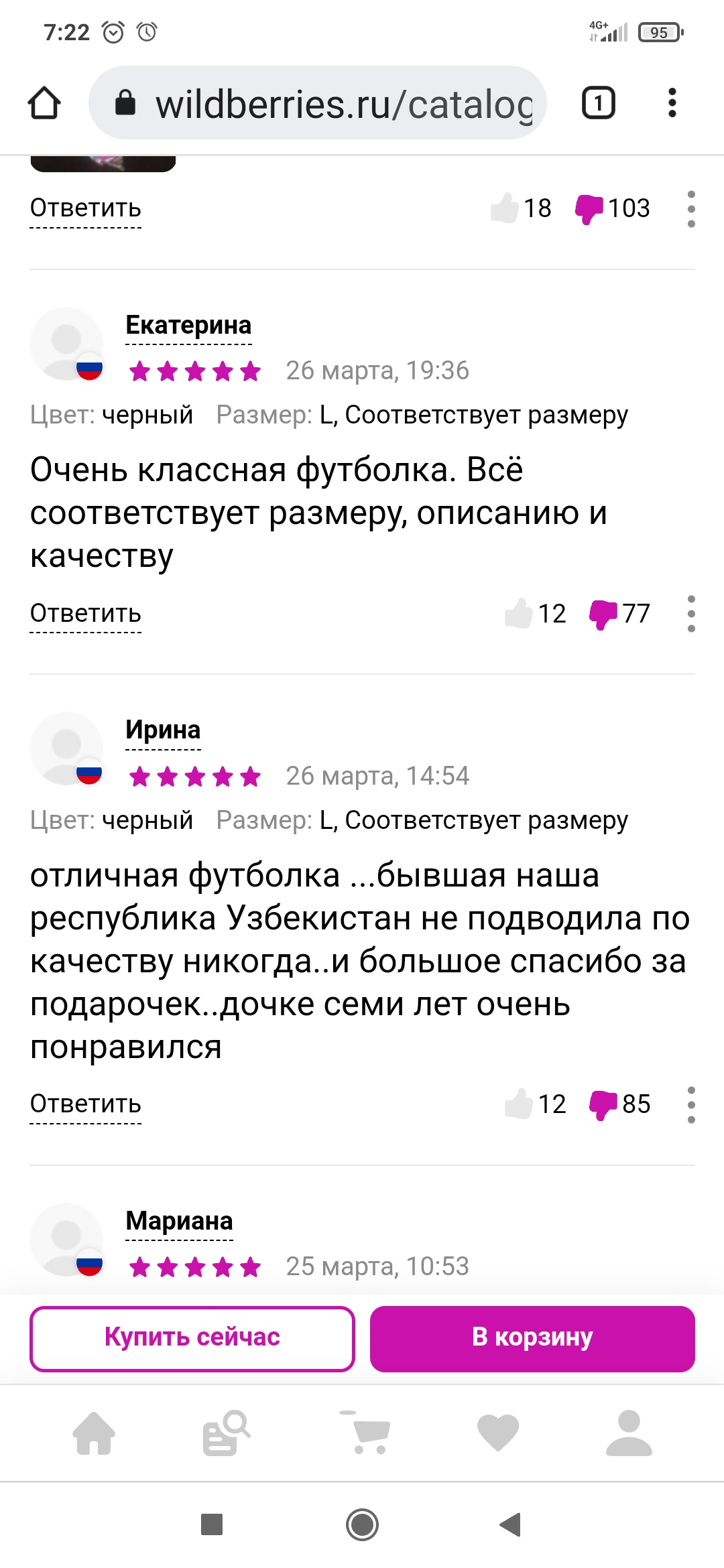Switch to the favorites heart tab
This screenshot has width=724, height=1568.
(497, 1433)
